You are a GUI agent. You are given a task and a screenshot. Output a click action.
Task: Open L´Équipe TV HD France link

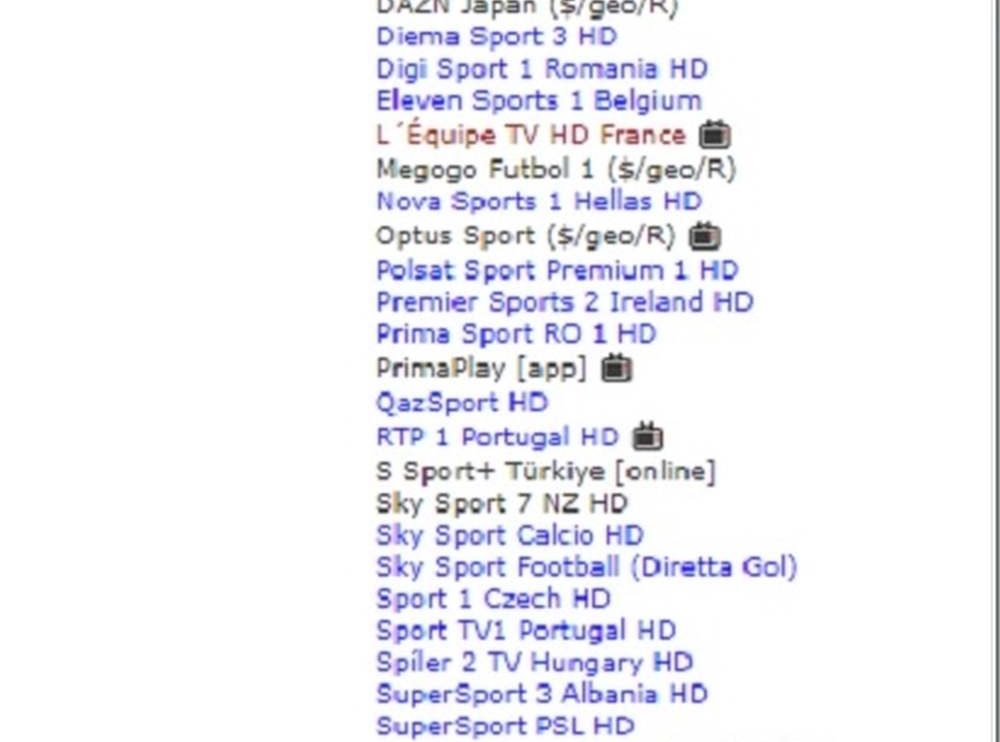pos(530,134)
